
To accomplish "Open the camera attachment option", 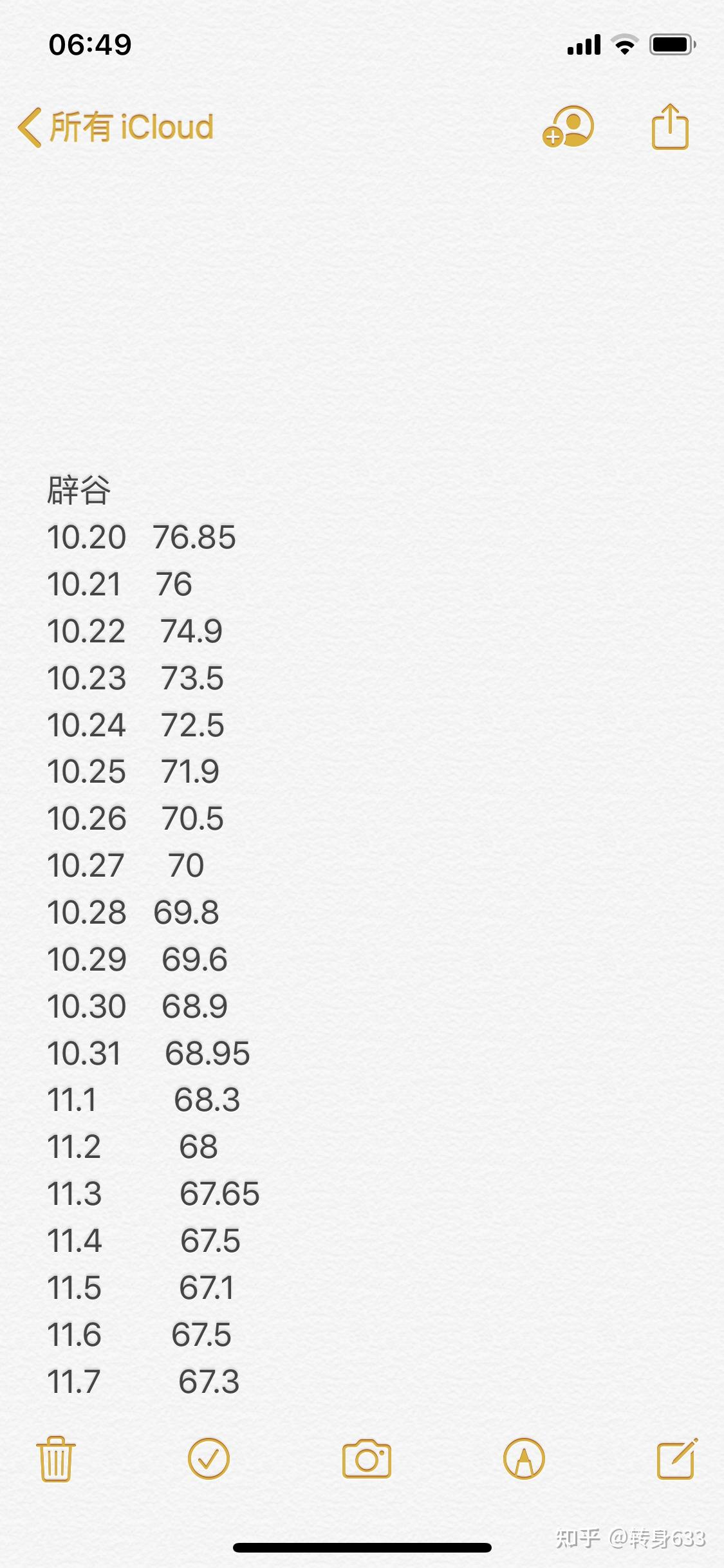I will coord(366,1459).
